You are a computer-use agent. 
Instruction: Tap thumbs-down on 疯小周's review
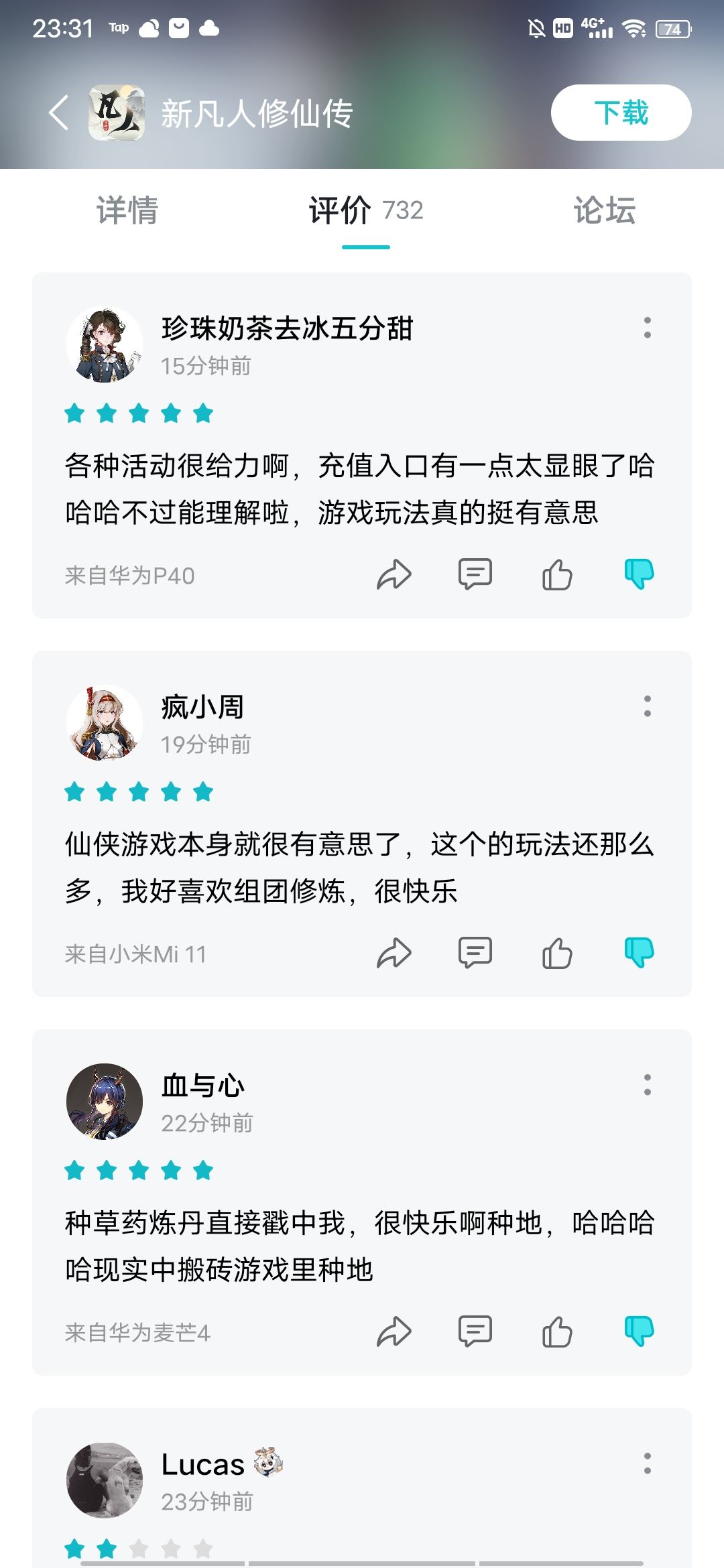coord(639,954)
